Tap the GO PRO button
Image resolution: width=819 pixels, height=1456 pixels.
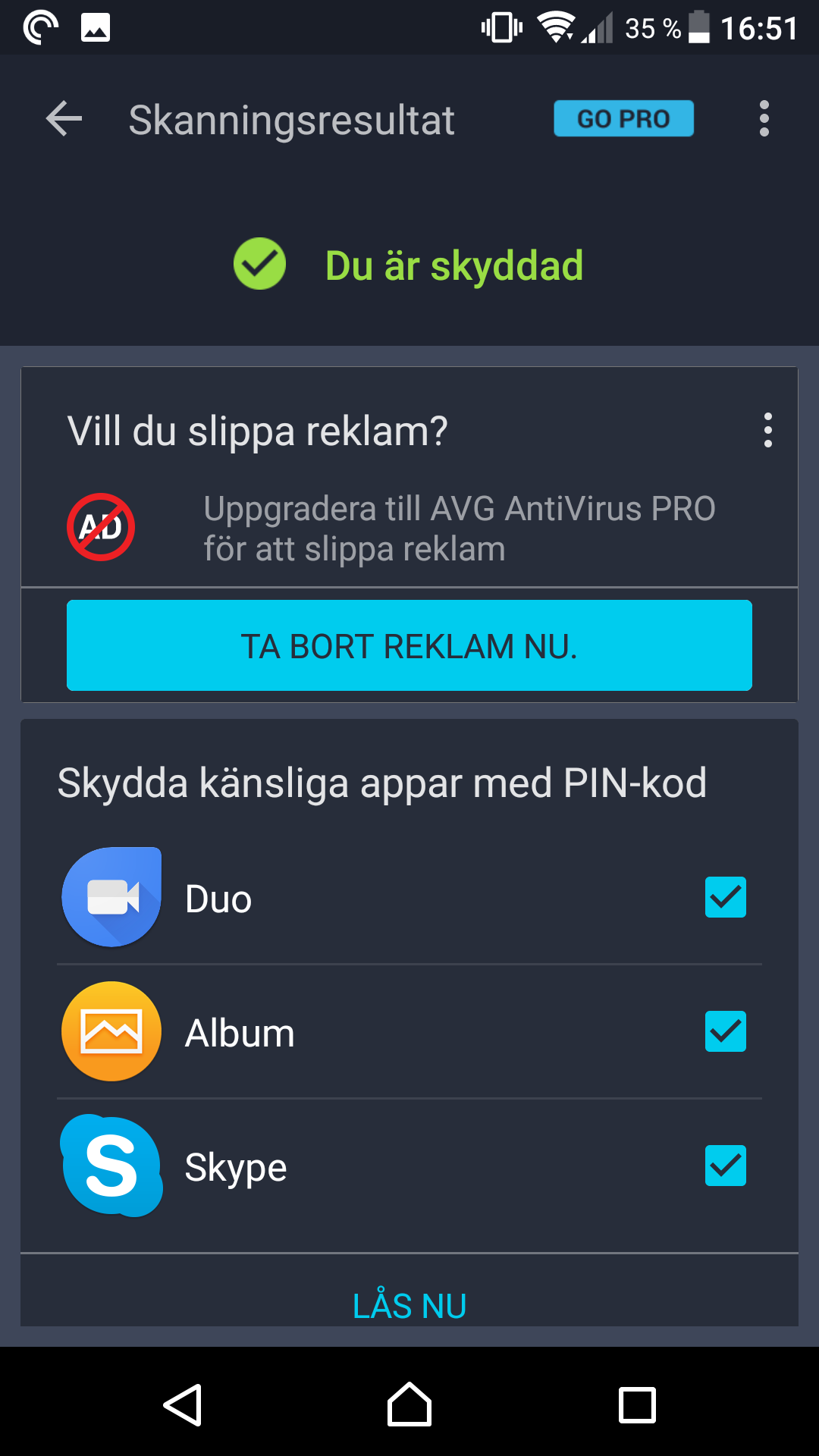623,119
